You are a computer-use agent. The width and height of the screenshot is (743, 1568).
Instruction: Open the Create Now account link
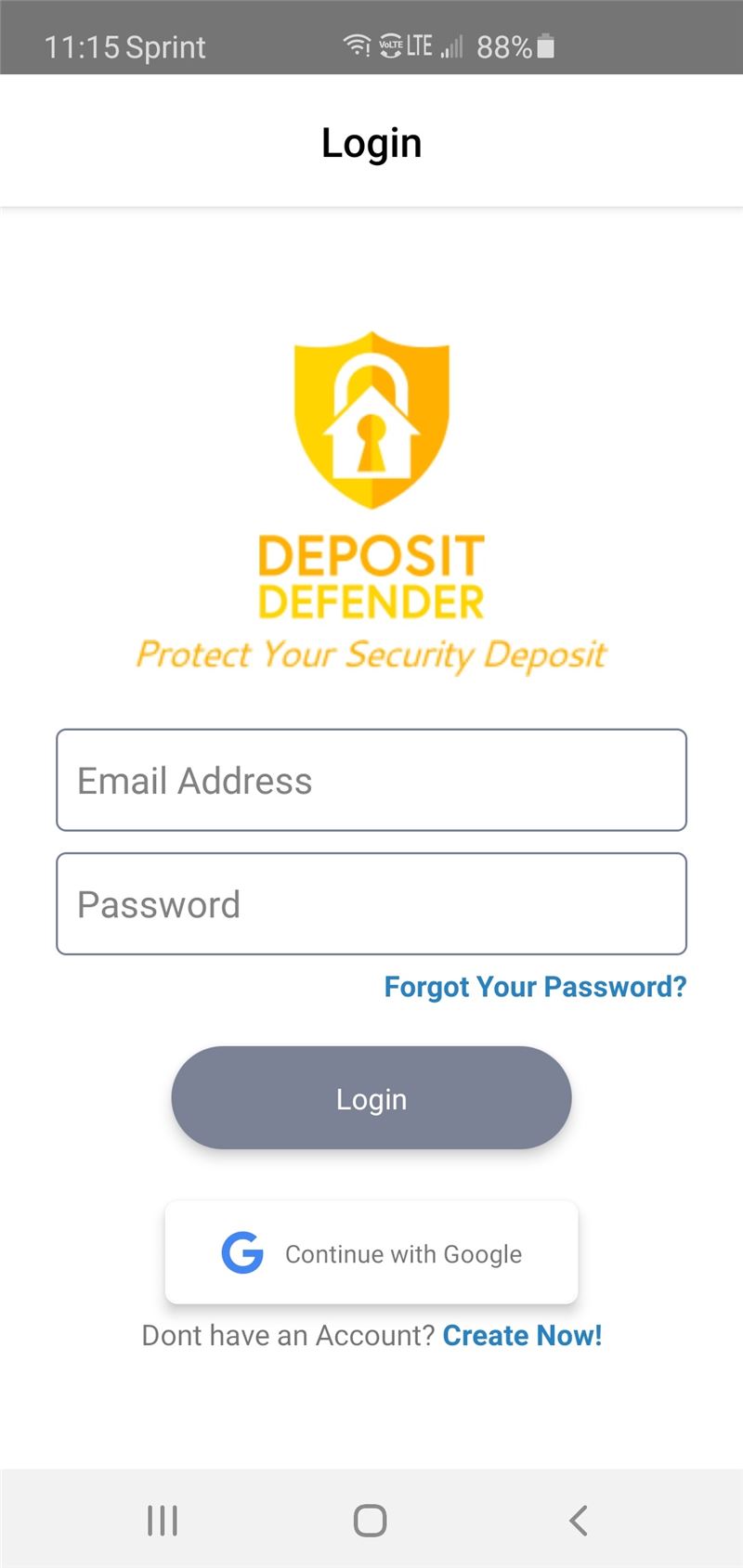522,1335
